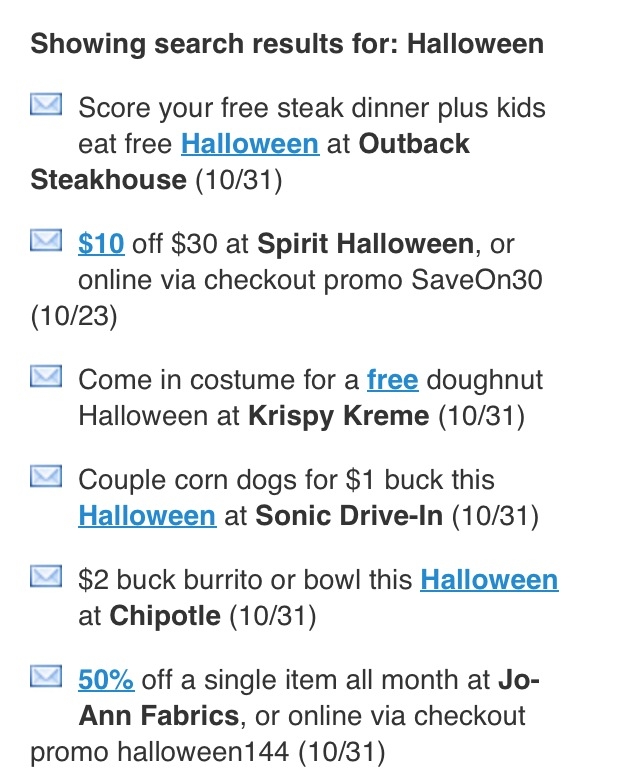
Task: Email the Krispy Kreme doughnut deal
Action: (47, 378)
